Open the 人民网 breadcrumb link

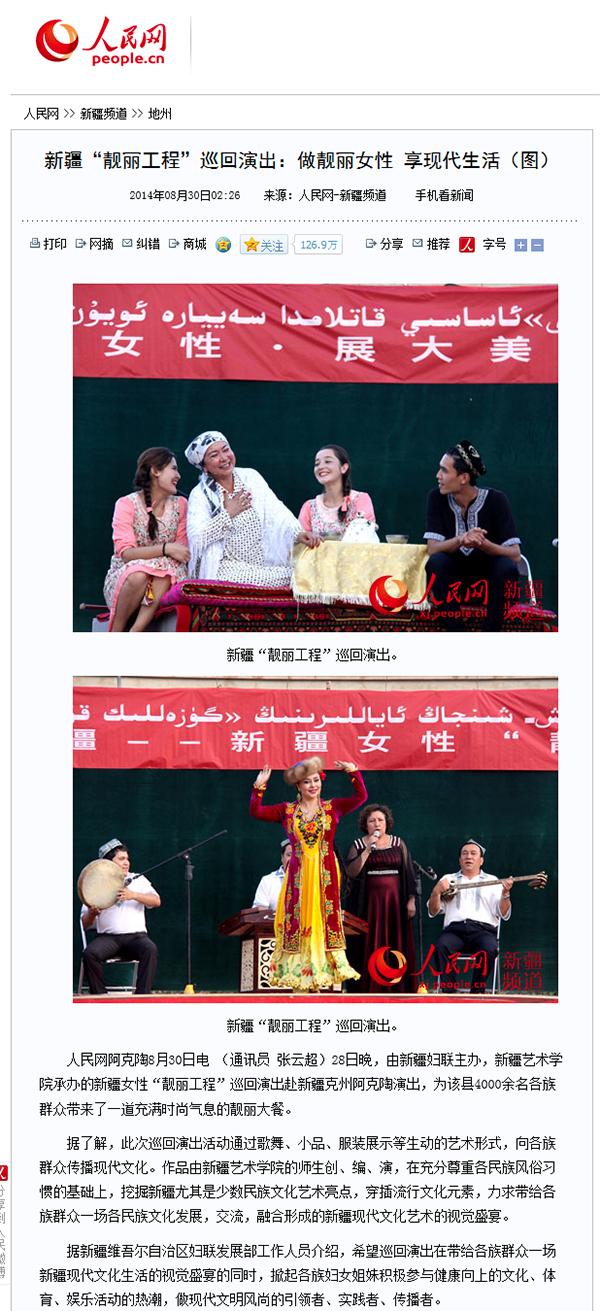point(40,114)
